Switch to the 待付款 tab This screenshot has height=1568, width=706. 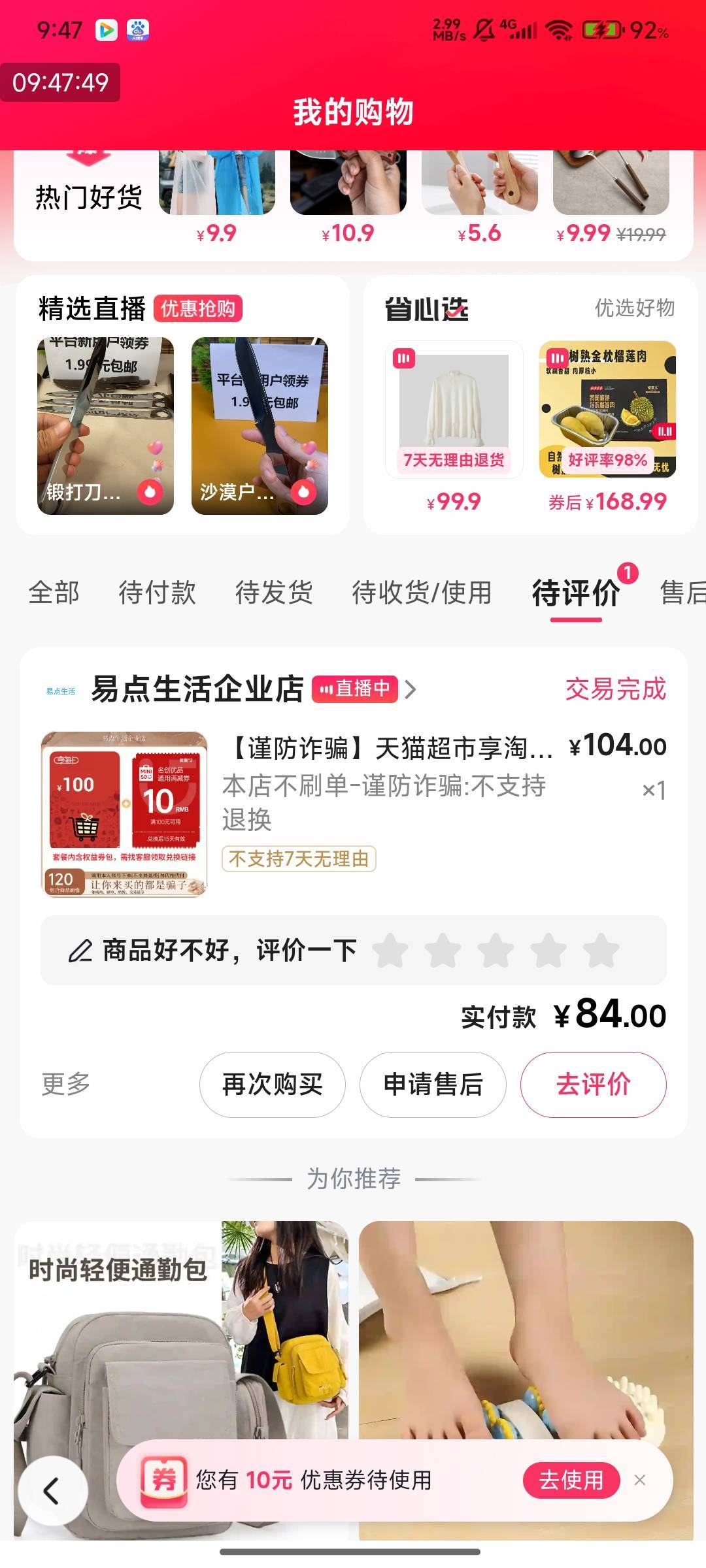(x=157, y=593)
